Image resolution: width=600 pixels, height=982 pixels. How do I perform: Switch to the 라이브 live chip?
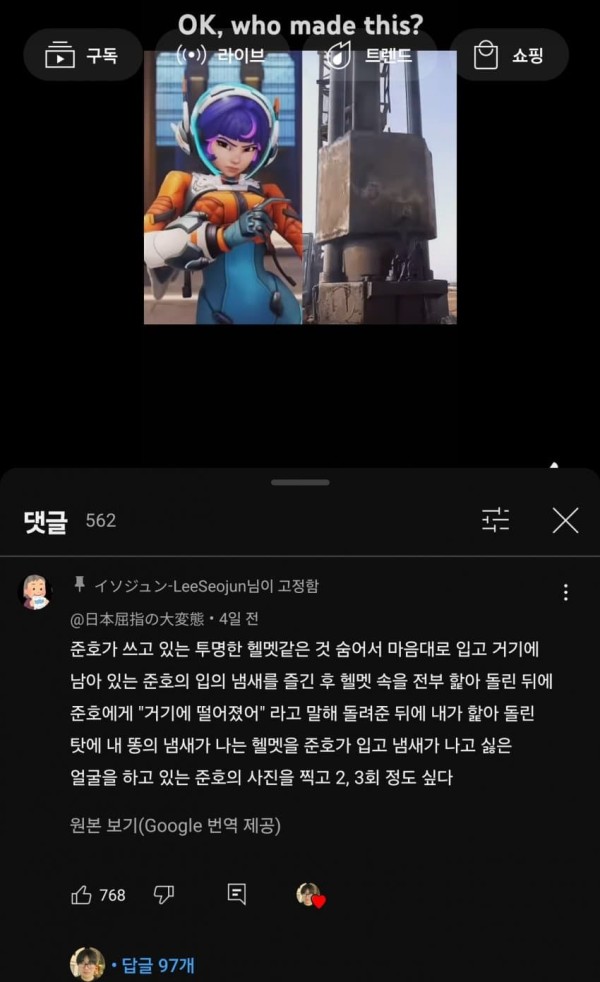pyautogui.click(x=222, y=55)
